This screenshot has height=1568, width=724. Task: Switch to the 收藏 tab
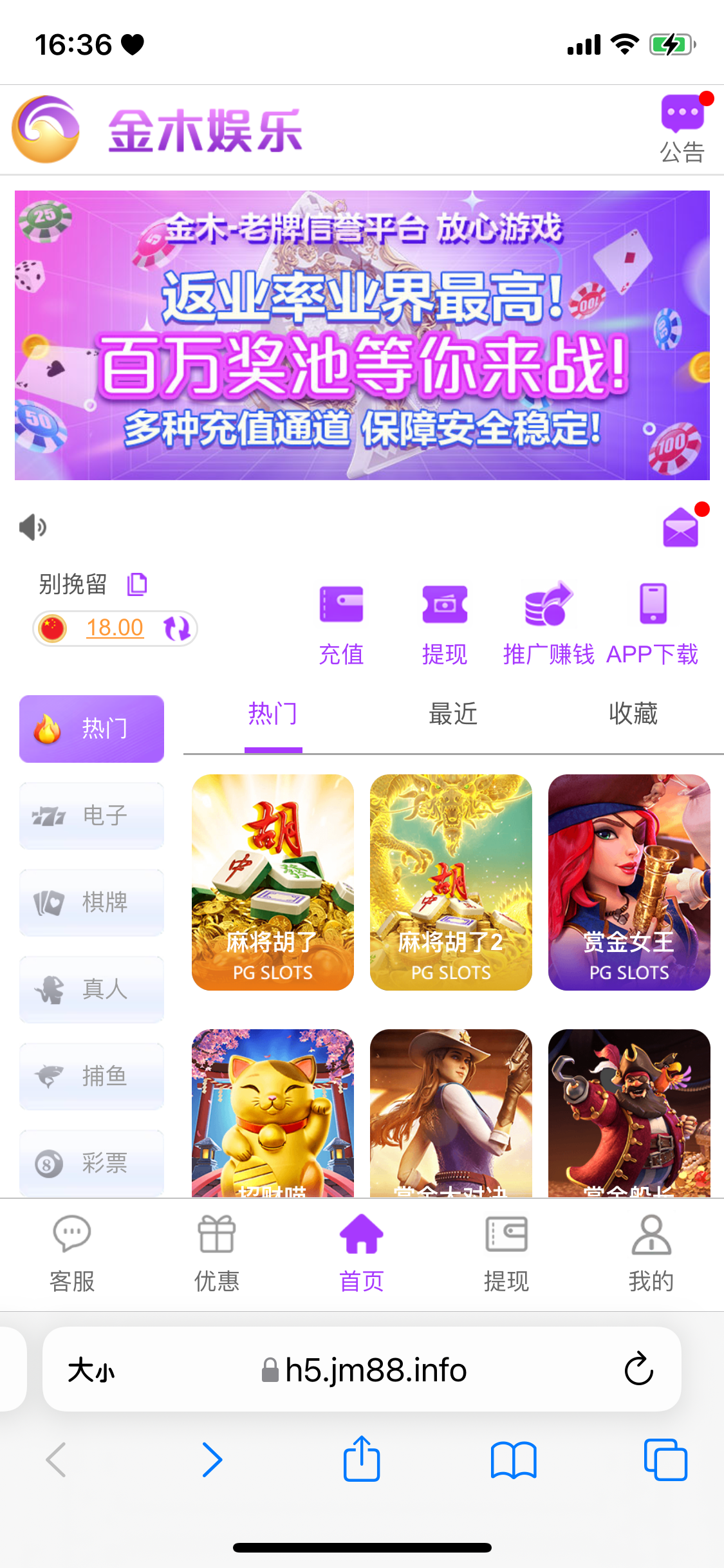633,714
